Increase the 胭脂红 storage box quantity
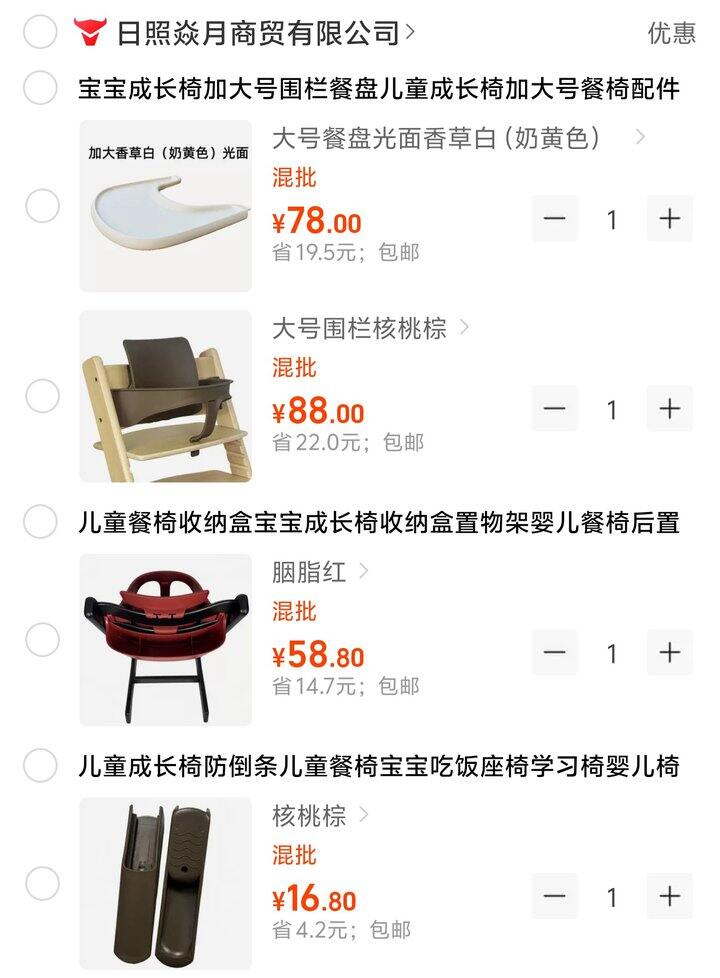Screen dimensions: 720x978 coord(669,652)
